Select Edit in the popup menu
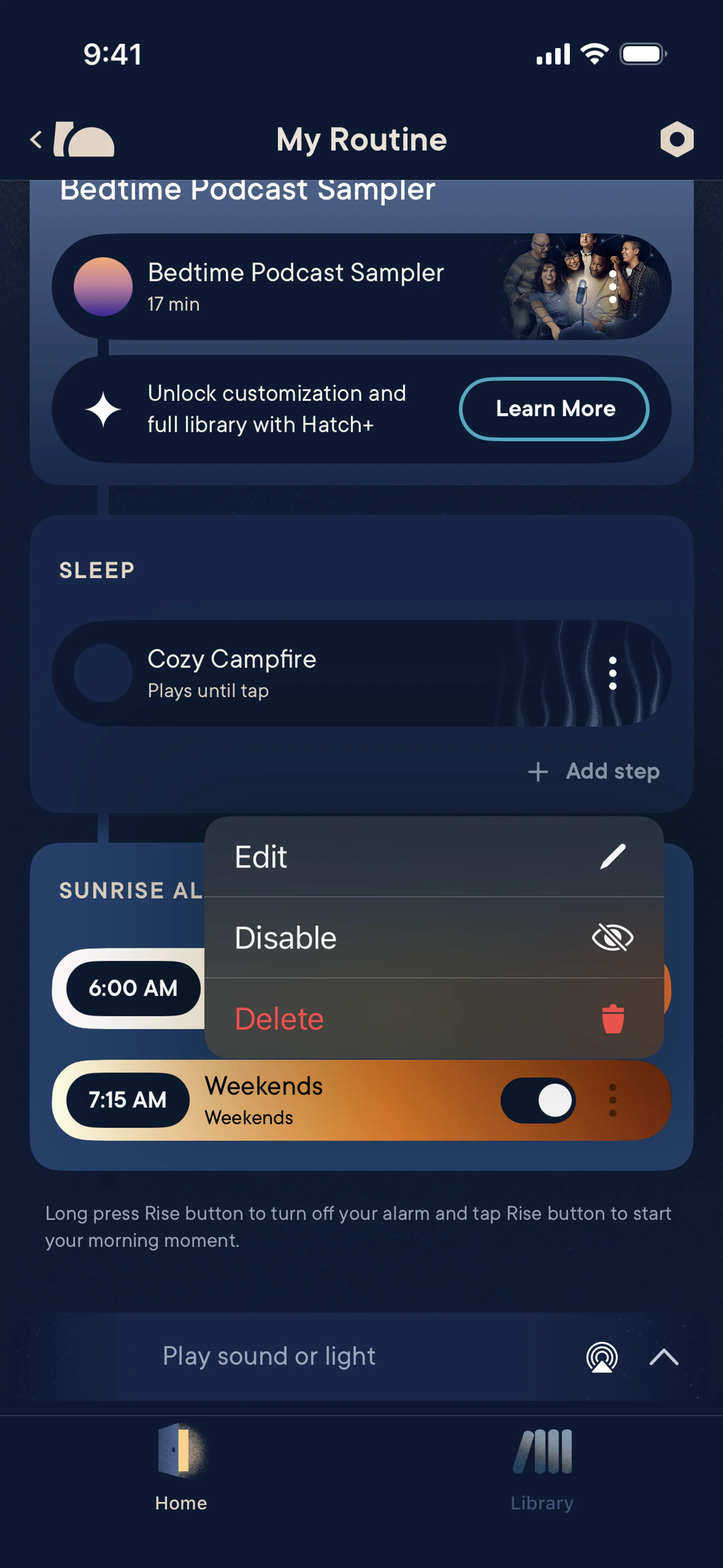The image size is (723, 1568). tap(433, 856)
